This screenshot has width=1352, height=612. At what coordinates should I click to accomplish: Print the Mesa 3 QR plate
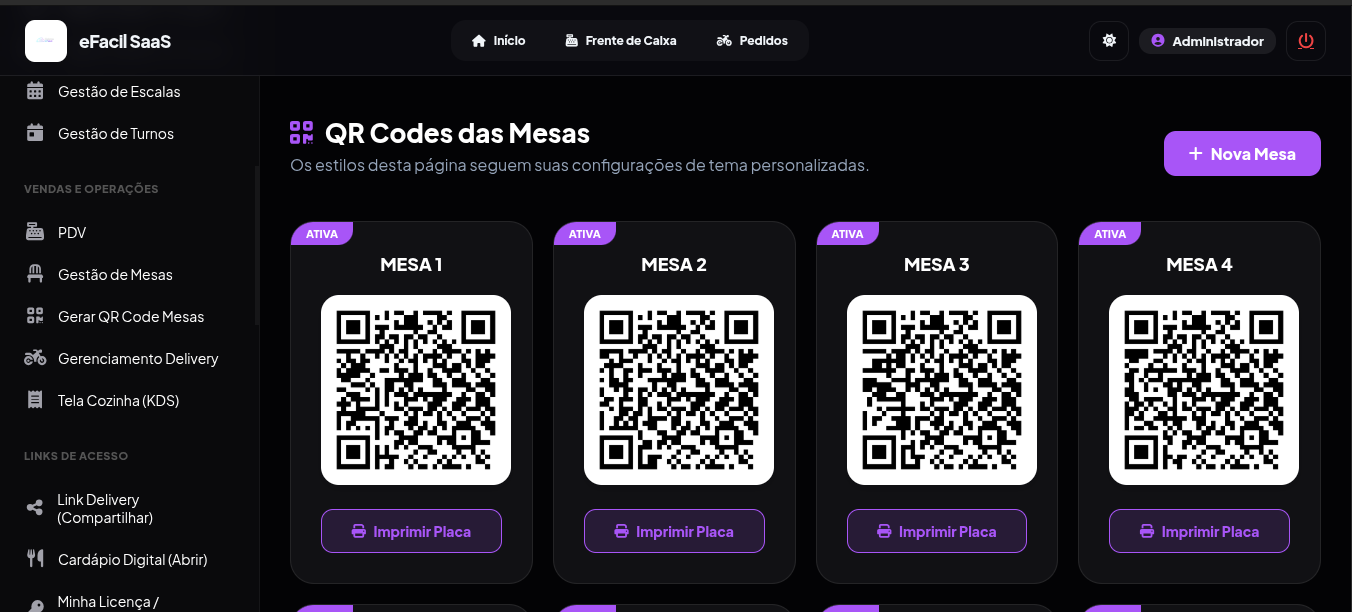[x=937, y=531]
